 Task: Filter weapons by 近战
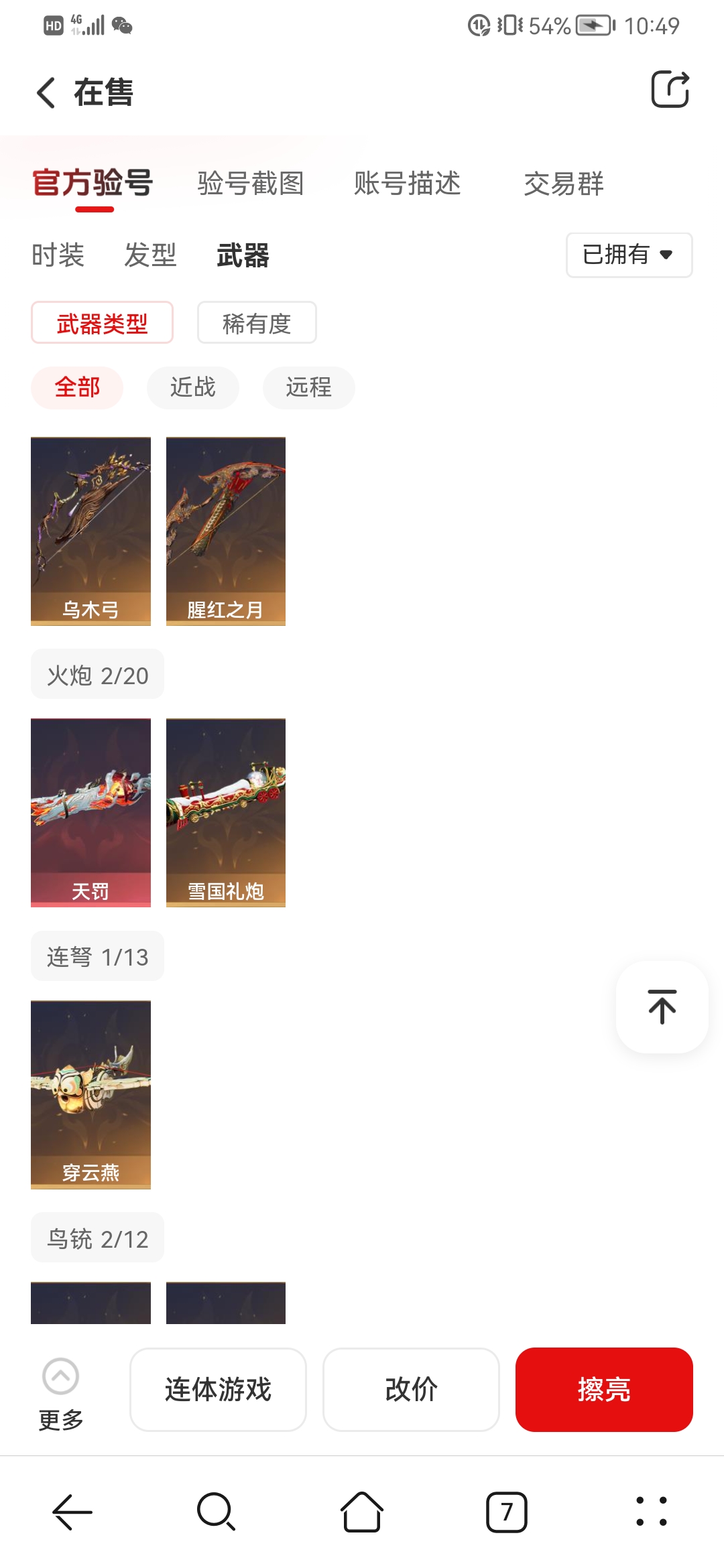coord(193,387)
